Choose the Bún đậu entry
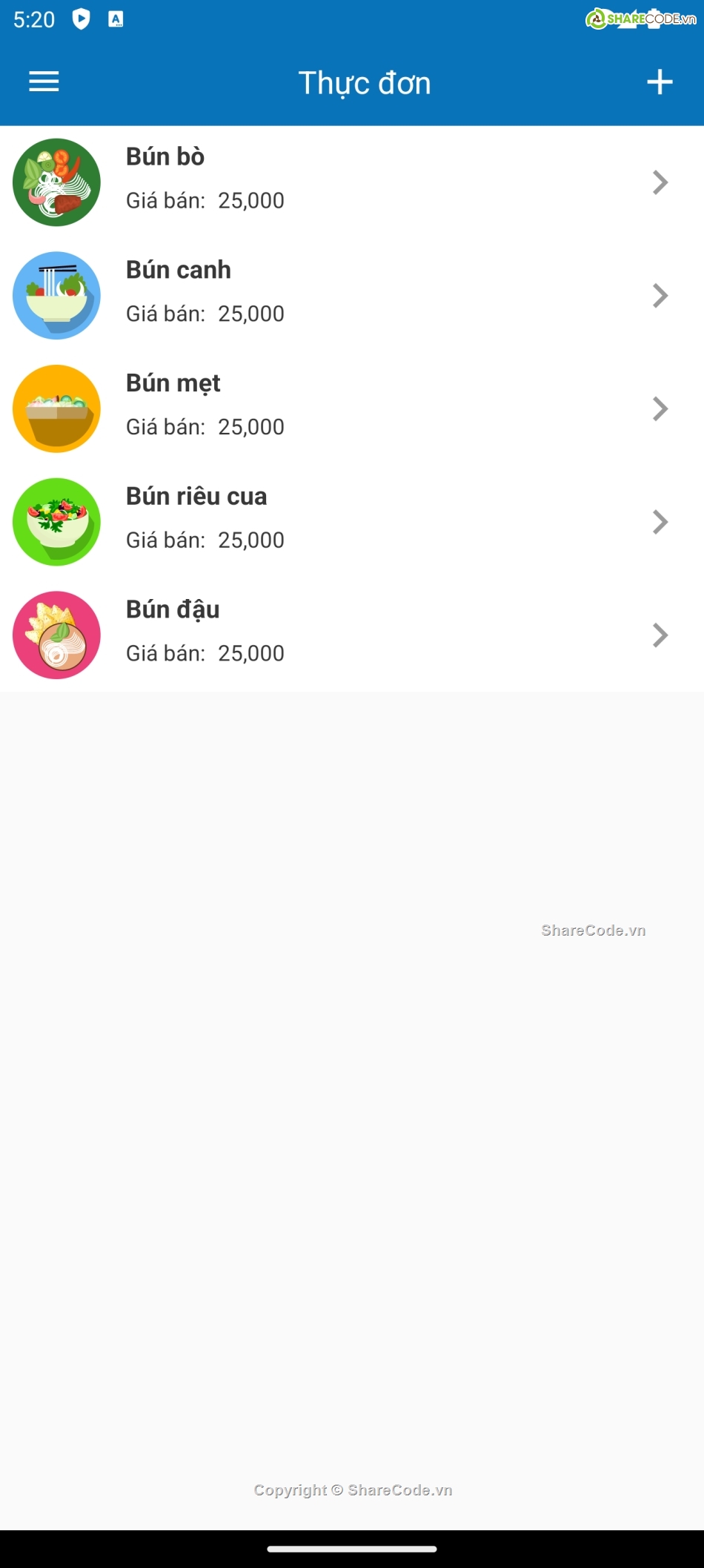The image size is (704, 1568). point(352,635)
